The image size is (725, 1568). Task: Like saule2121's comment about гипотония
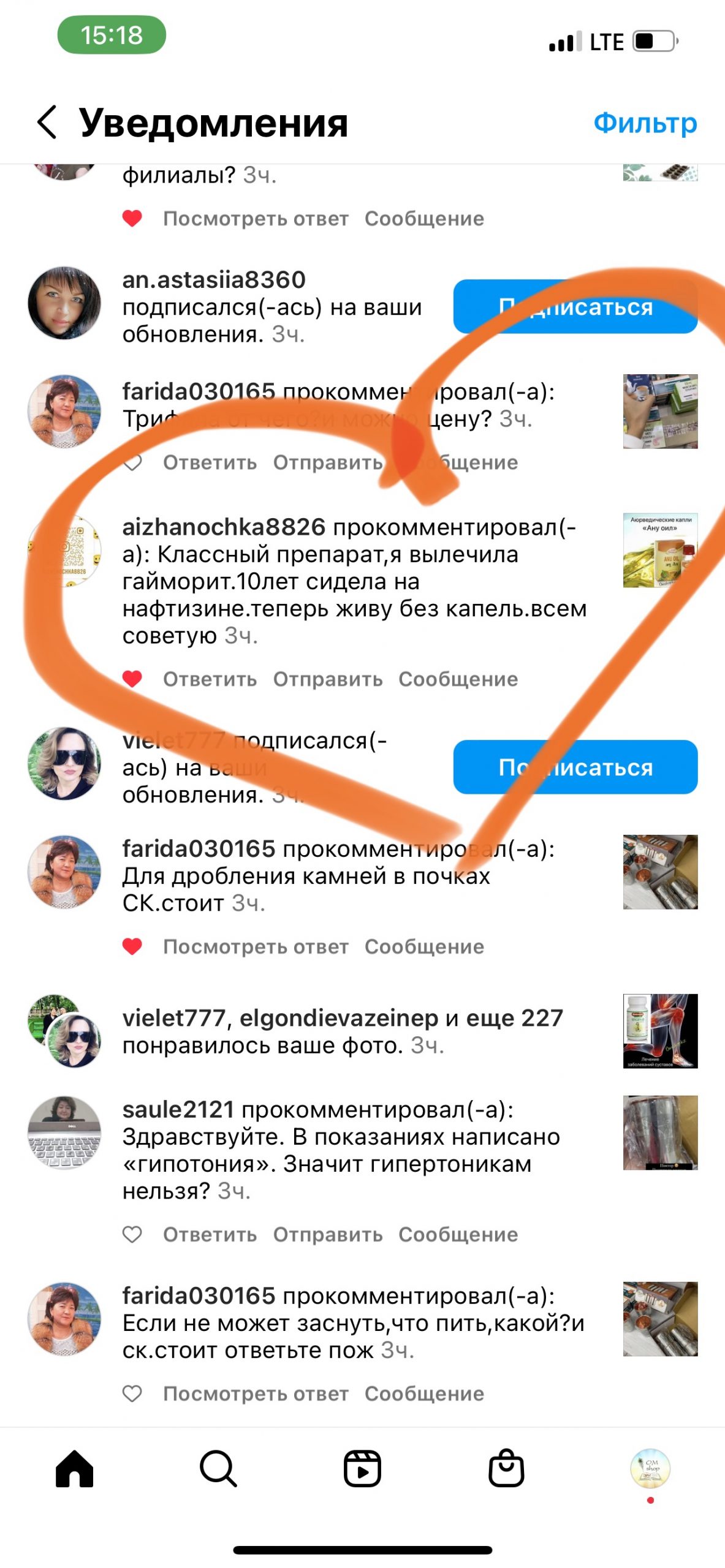pos(132,1234)
